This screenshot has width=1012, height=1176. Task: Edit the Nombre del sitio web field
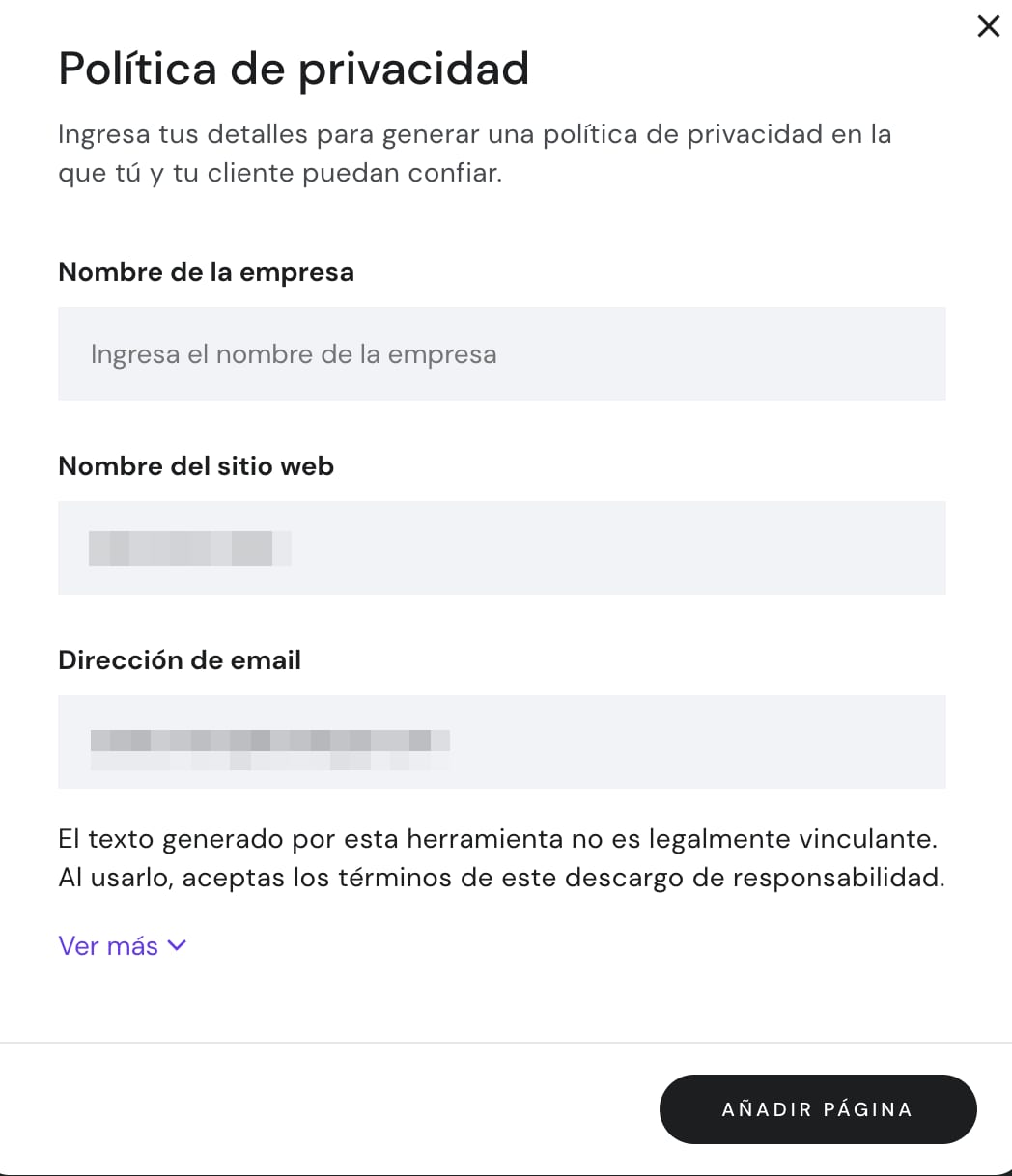tap(501, 547)
